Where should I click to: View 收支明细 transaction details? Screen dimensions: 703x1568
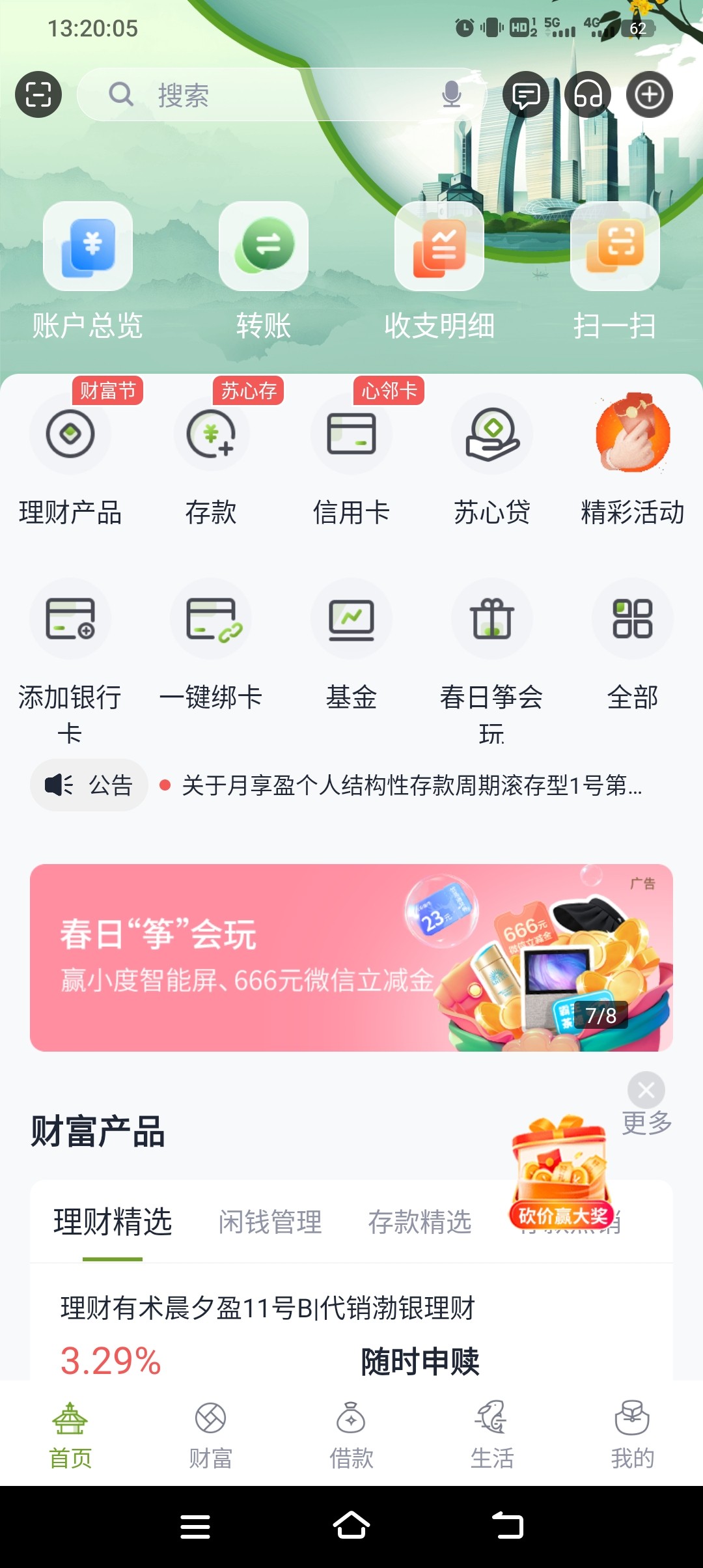(x=439, y=270)
